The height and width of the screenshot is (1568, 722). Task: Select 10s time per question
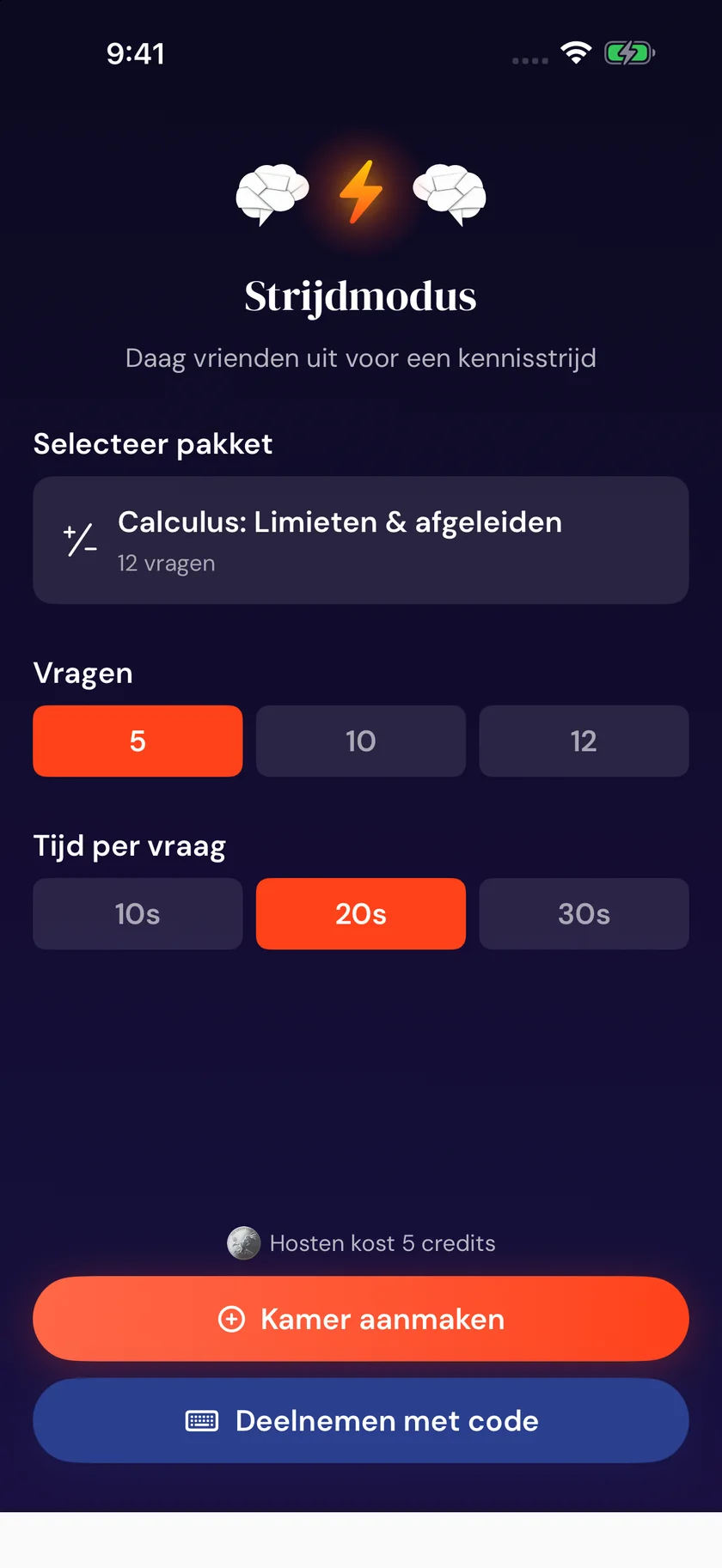[x=138, y=913]
